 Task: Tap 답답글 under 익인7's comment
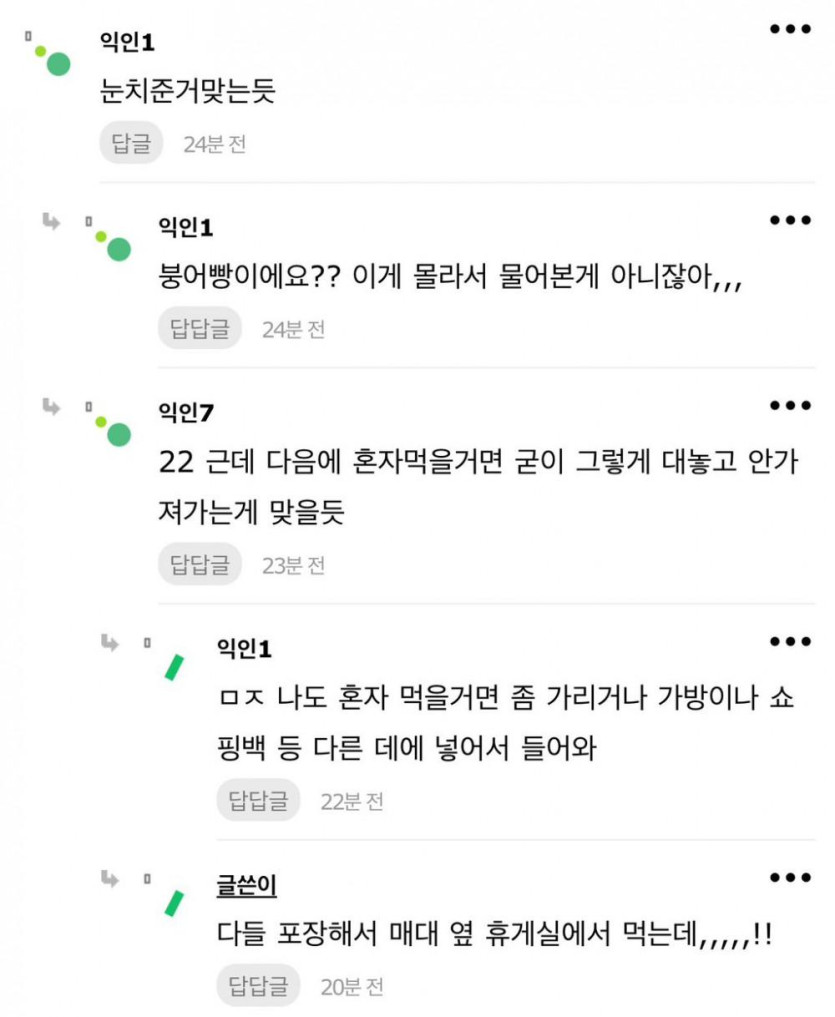click(x=200, y=565)
